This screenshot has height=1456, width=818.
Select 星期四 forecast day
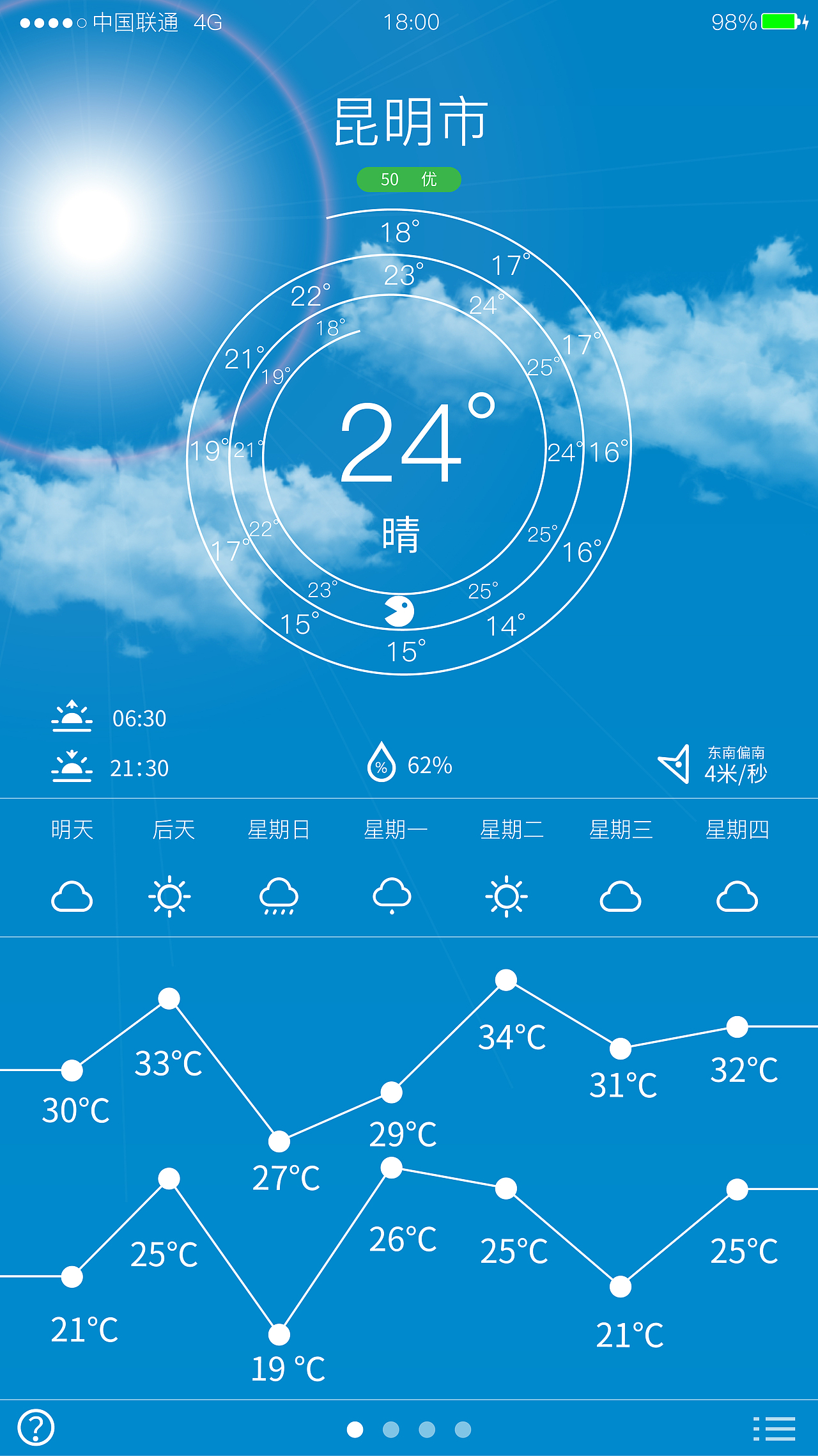(x=737, y=830)
